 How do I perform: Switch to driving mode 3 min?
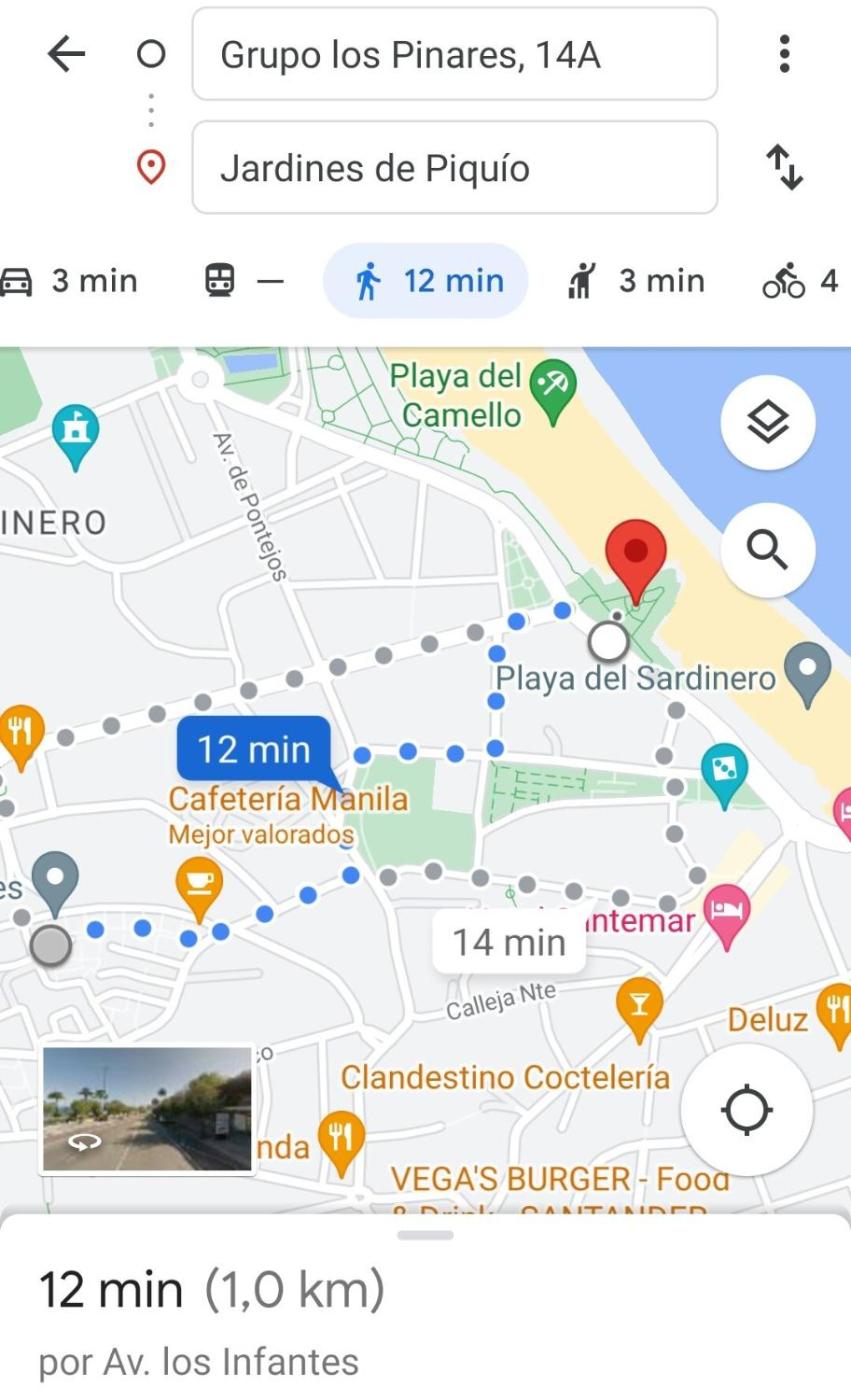point(70,281)
